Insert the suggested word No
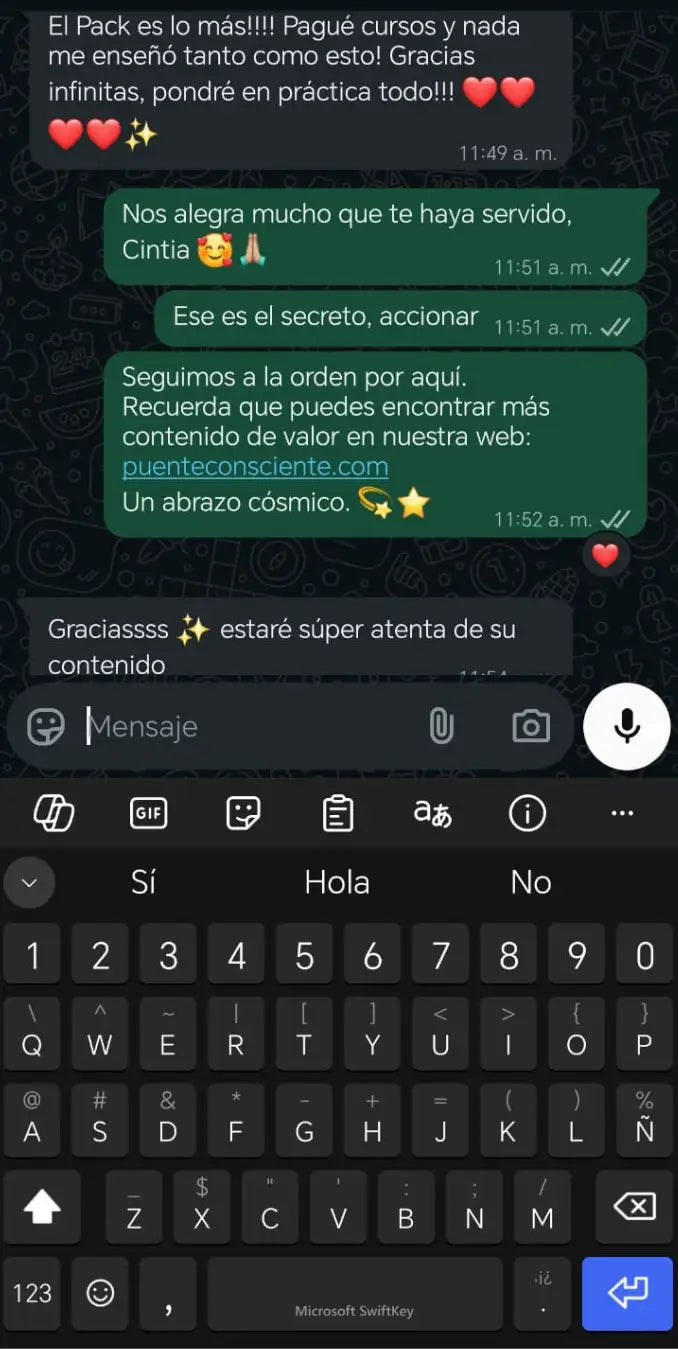678x1349 pixels. (x=531, y=882)
